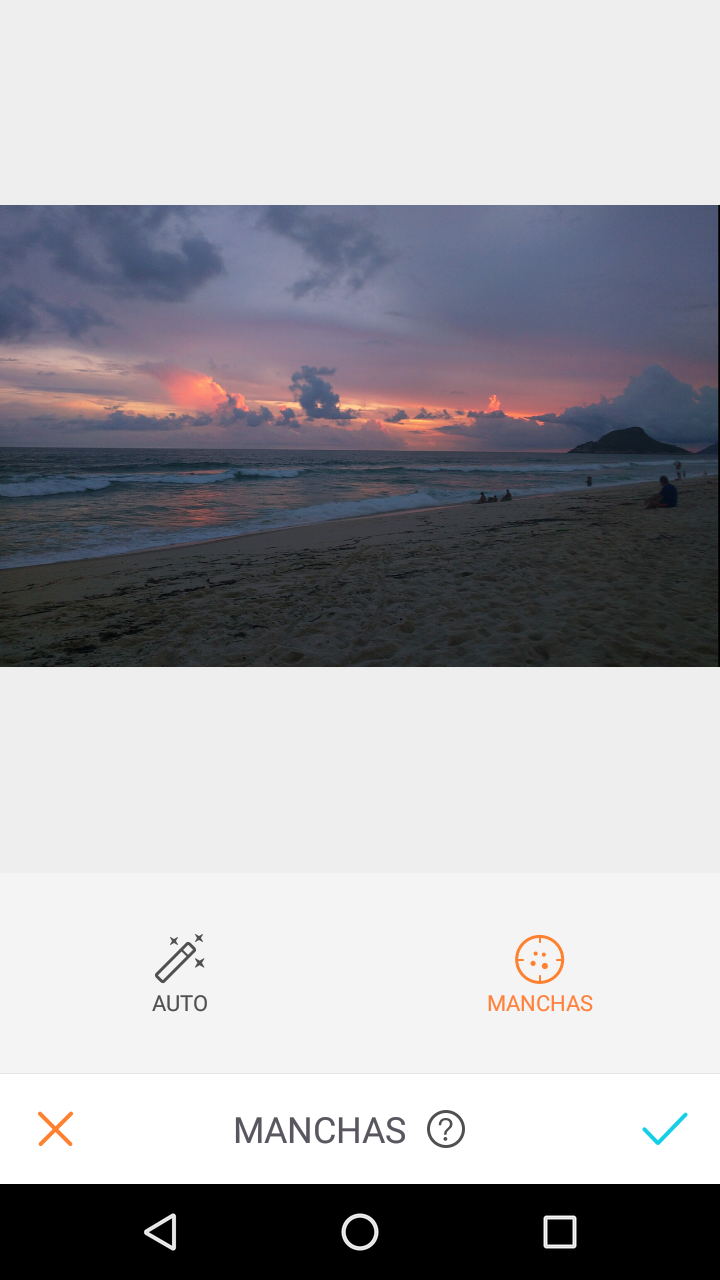This screenshot has width=720, height=1280.
Task: Choose the MANCHAS spot-removal tool
Action: point(540,973)
